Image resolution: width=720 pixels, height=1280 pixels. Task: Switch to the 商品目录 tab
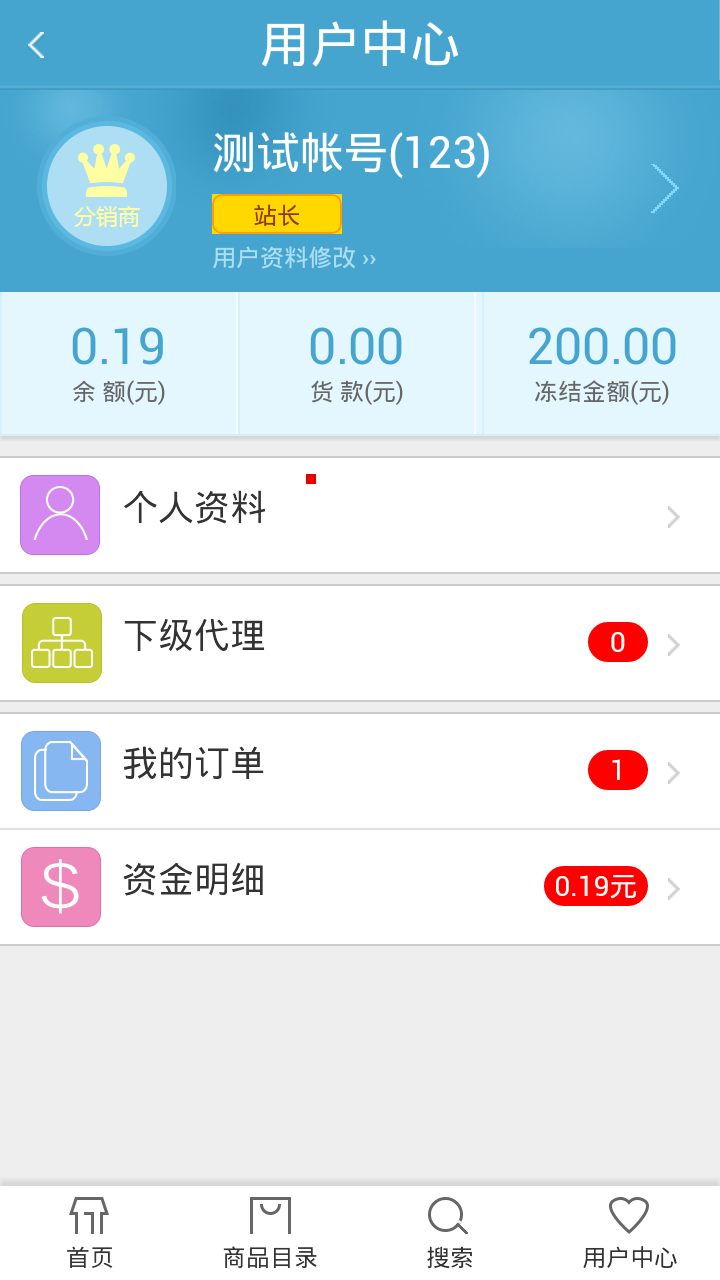click(267, 1230)
